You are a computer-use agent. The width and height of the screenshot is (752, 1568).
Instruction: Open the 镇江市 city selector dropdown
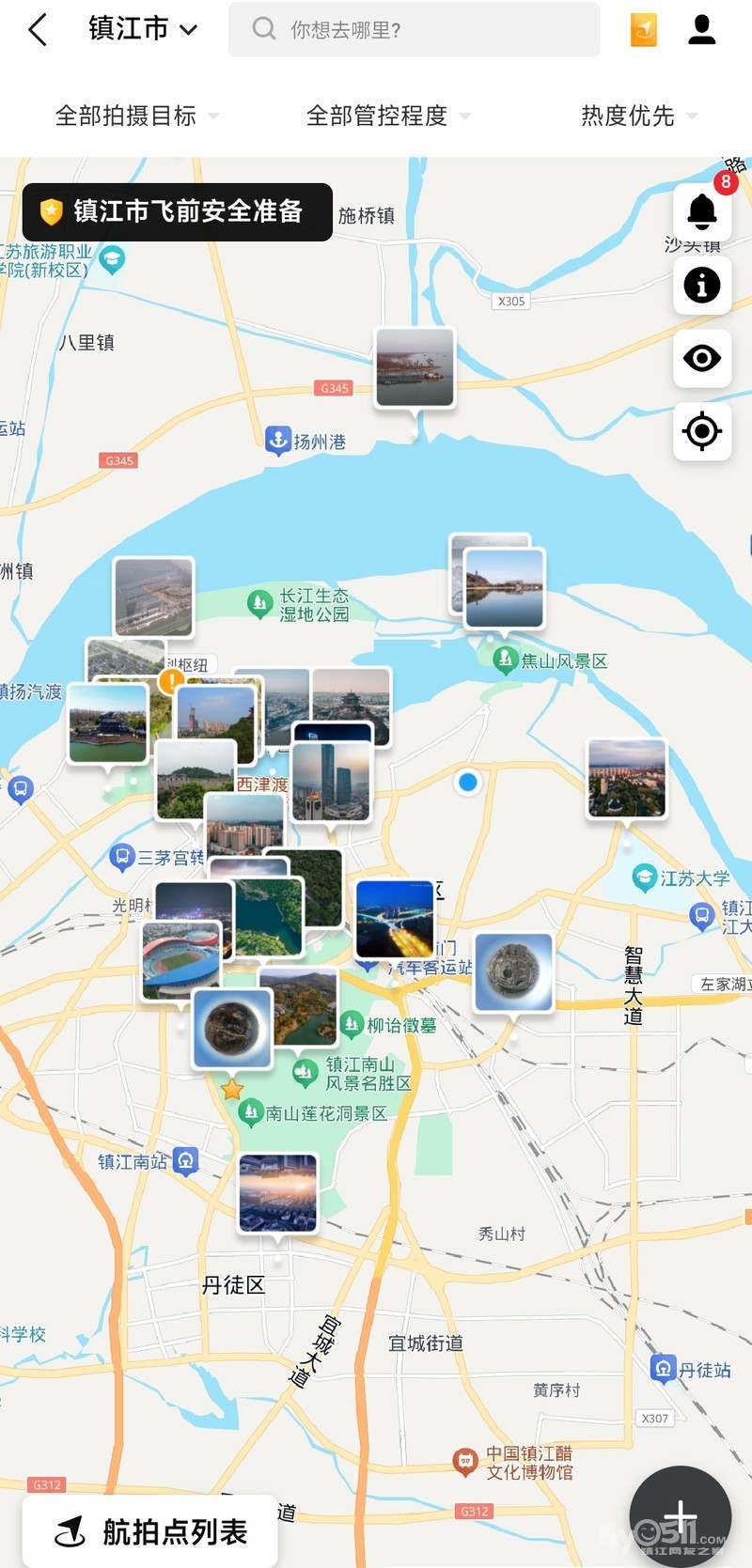(x=143, y=29)
